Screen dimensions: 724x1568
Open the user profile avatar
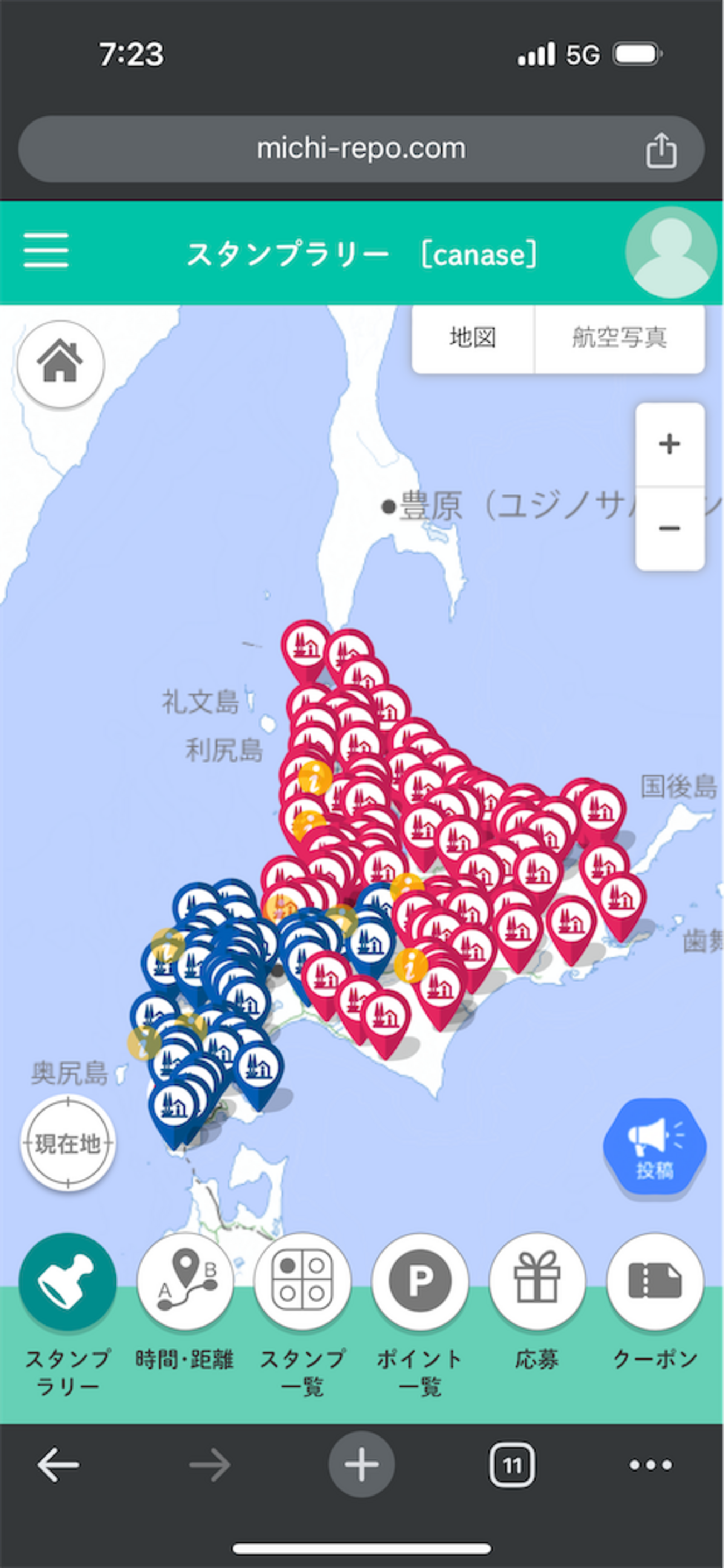[x=671, y=252]
